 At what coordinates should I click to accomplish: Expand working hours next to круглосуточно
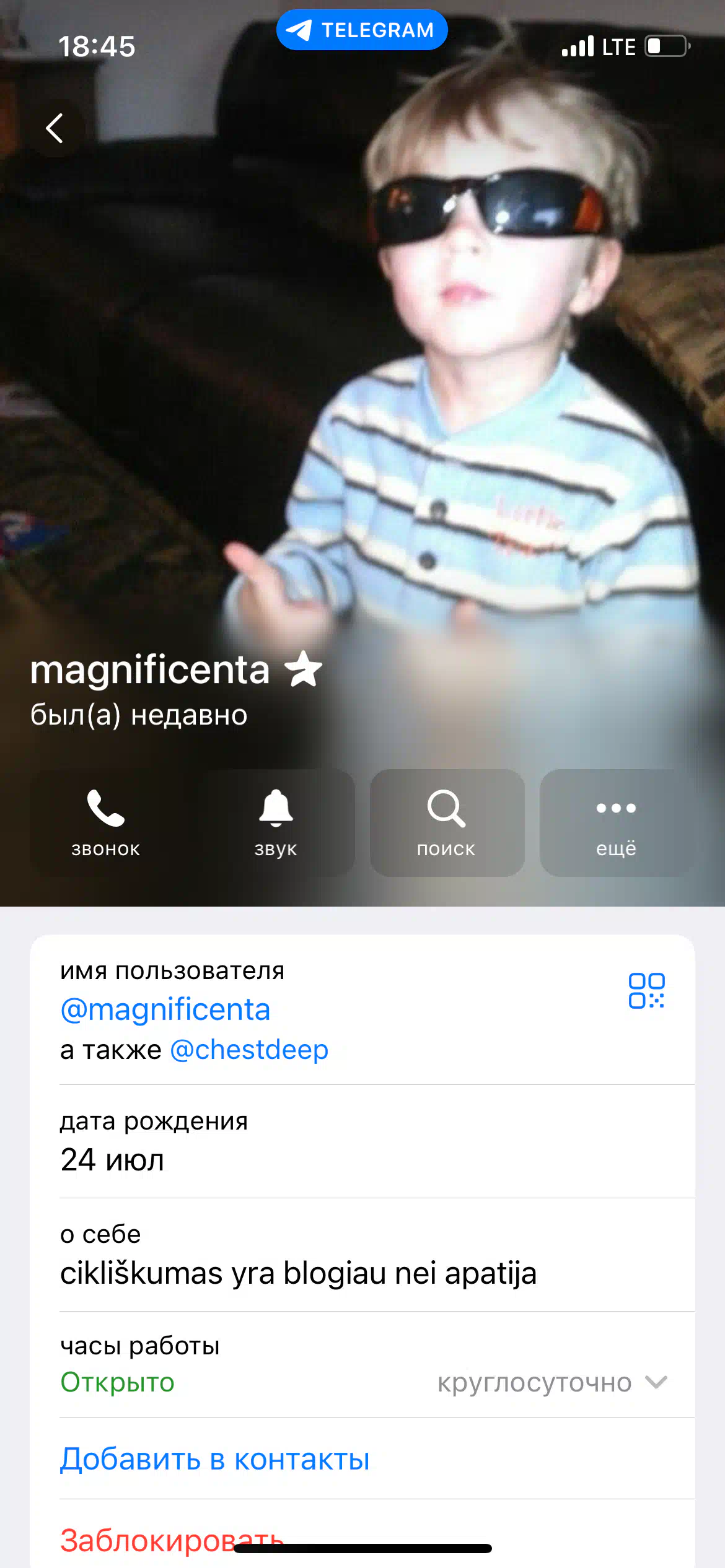[x=656, y=1382]
